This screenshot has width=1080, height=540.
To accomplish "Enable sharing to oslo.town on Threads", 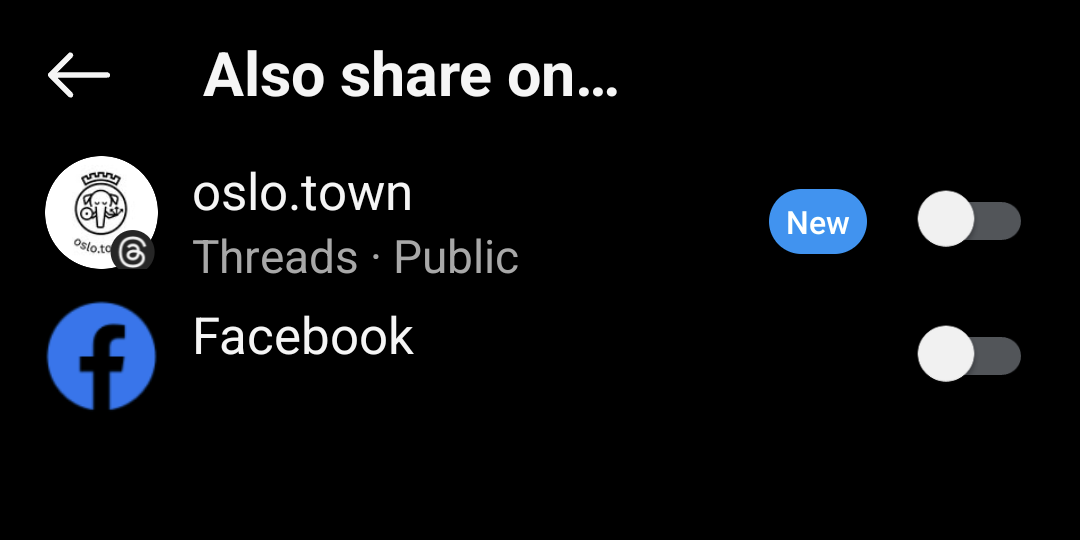I will point(968,221).
